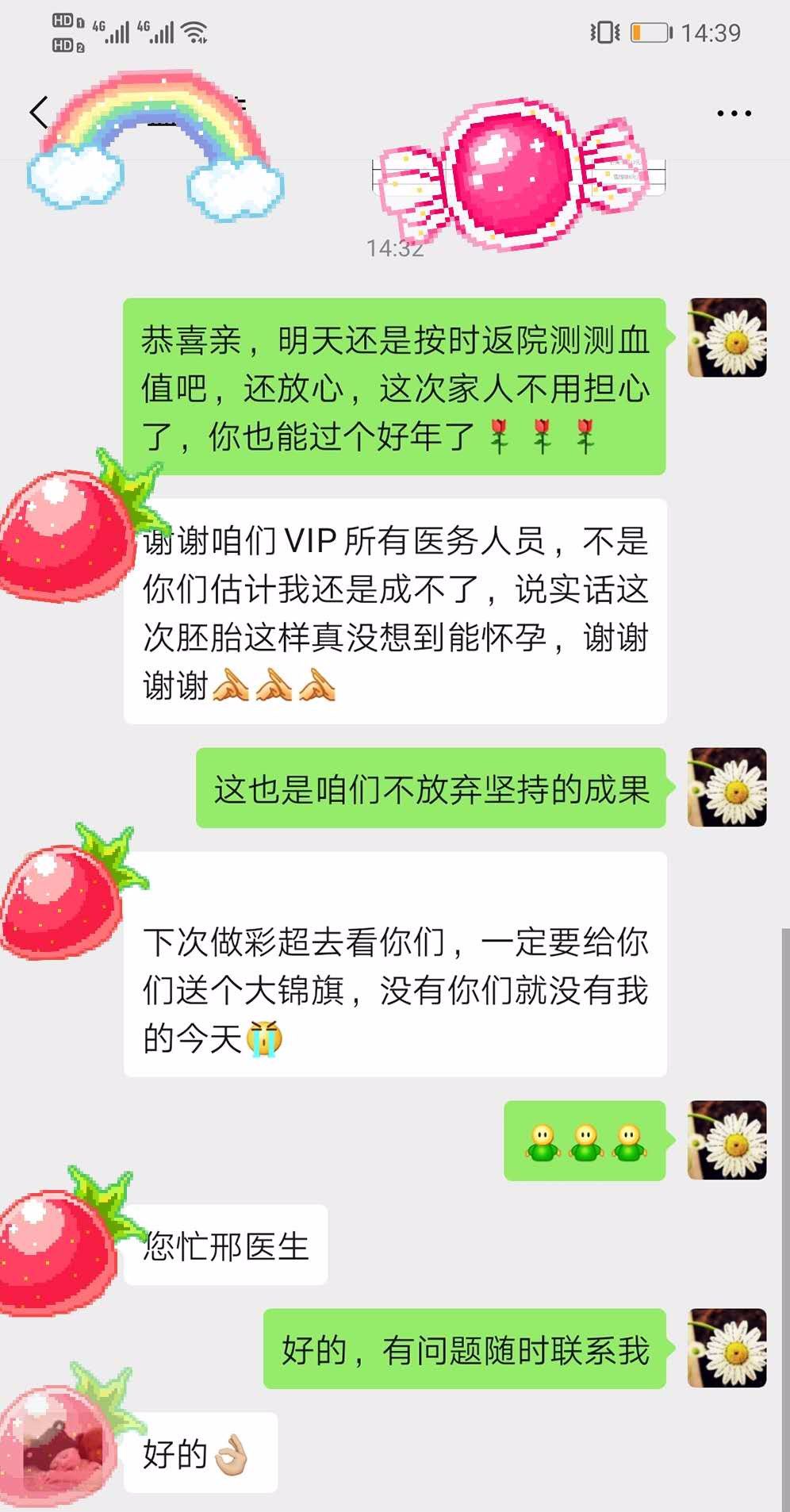The width and height of the screenshot is (790, 1512).
Task: Go back to the chat list
Action: coord(38,113)
